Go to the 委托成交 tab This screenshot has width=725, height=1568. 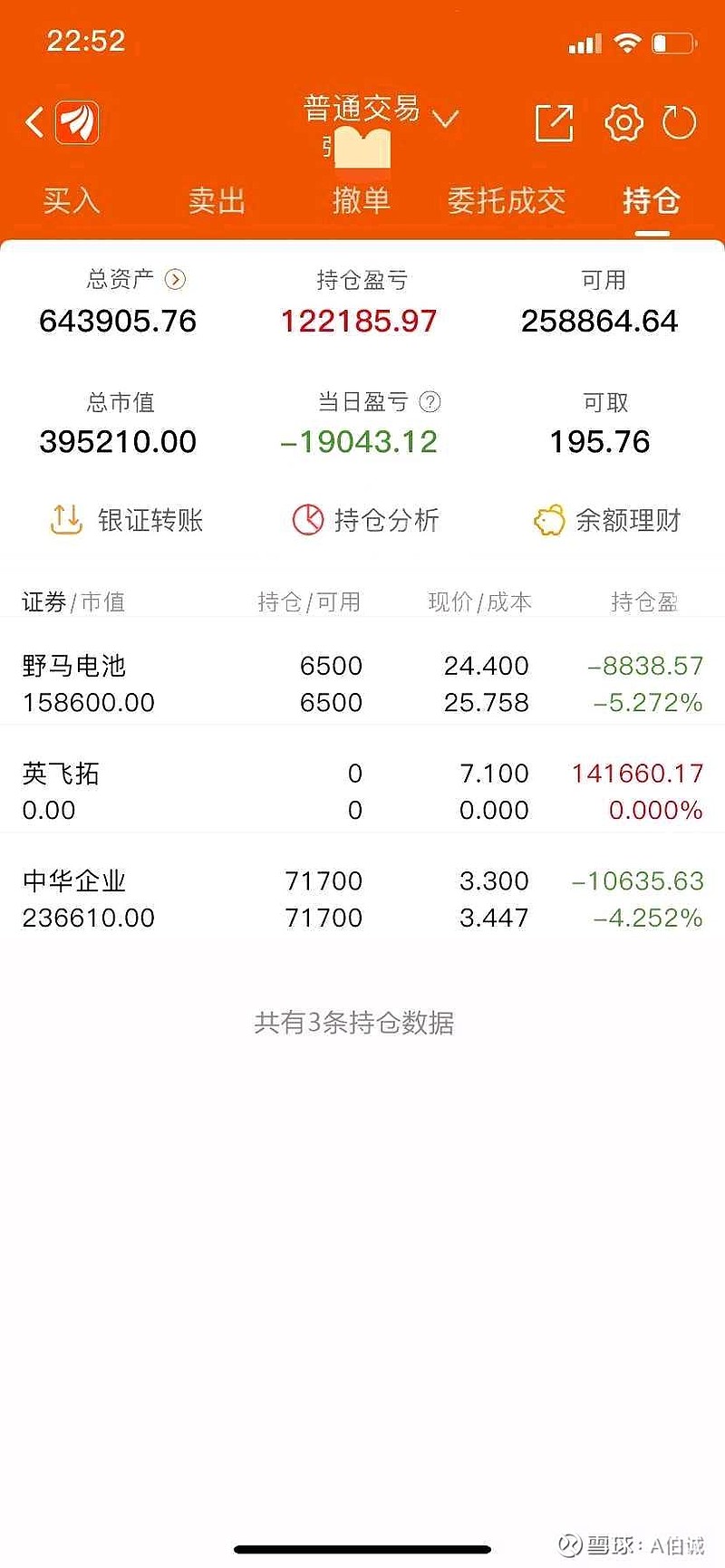506,200
